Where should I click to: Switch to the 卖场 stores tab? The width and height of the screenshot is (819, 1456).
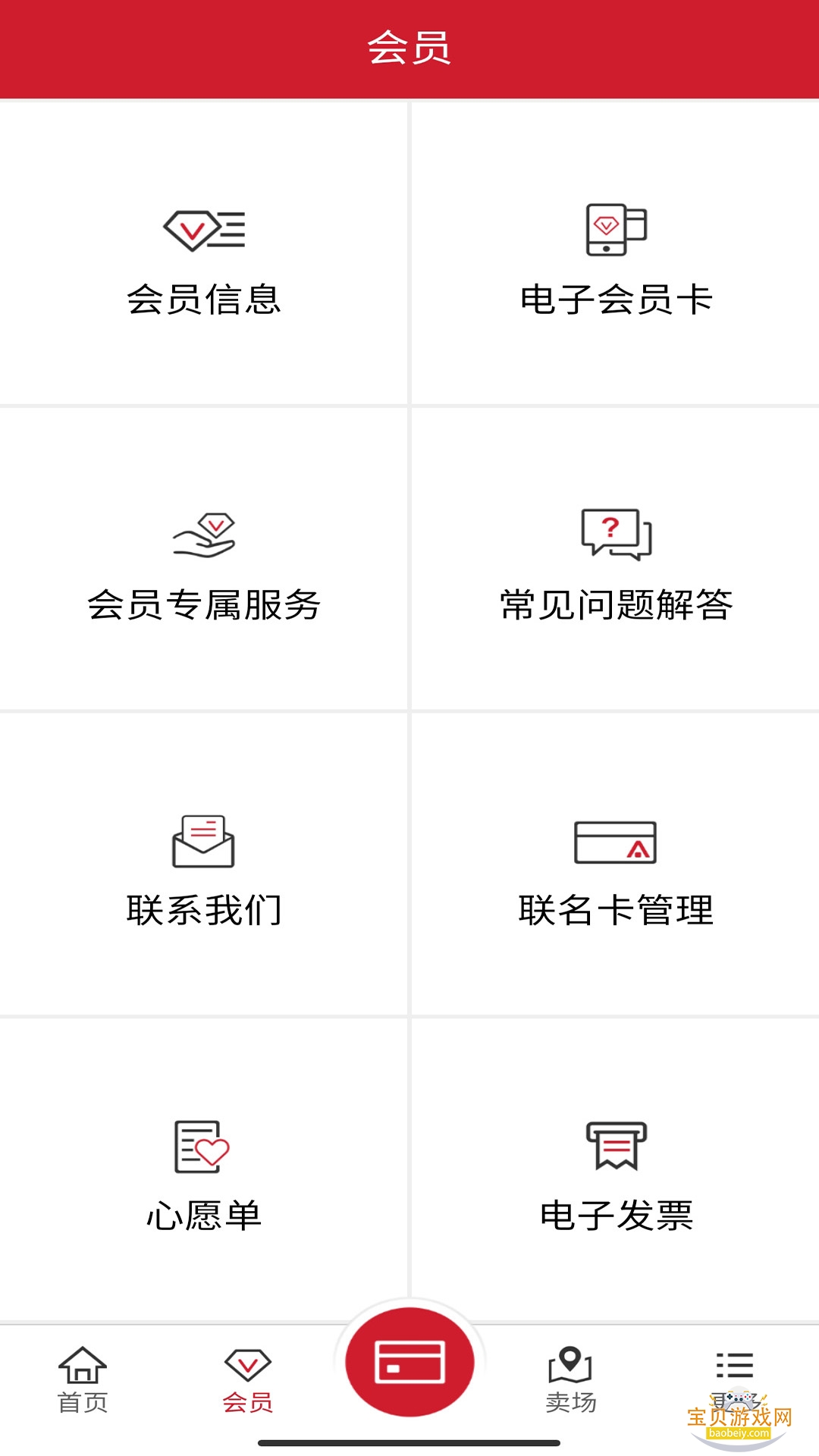(x=570, y=1380)
